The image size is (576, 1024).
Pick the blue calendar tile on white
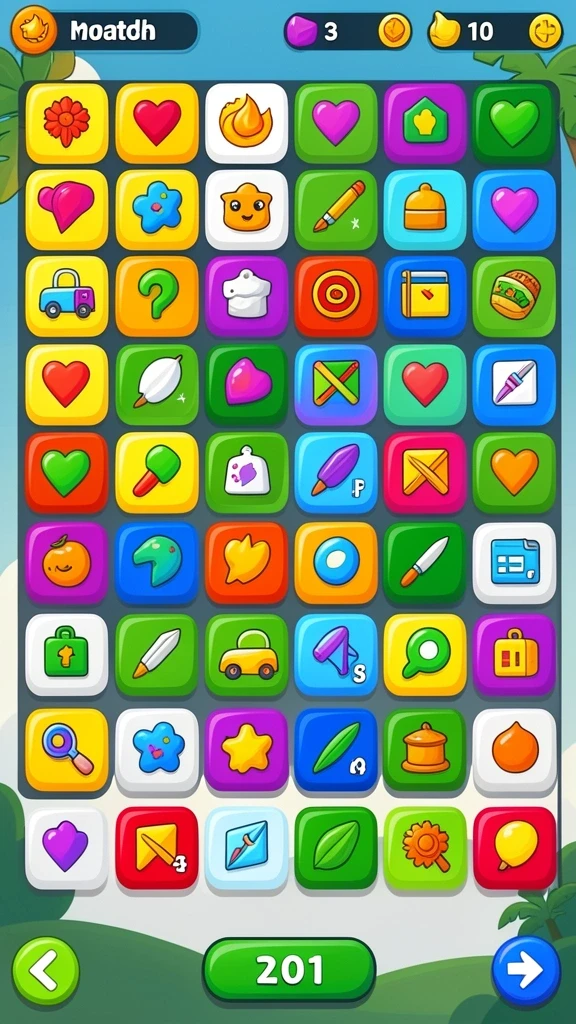[515, 562]
